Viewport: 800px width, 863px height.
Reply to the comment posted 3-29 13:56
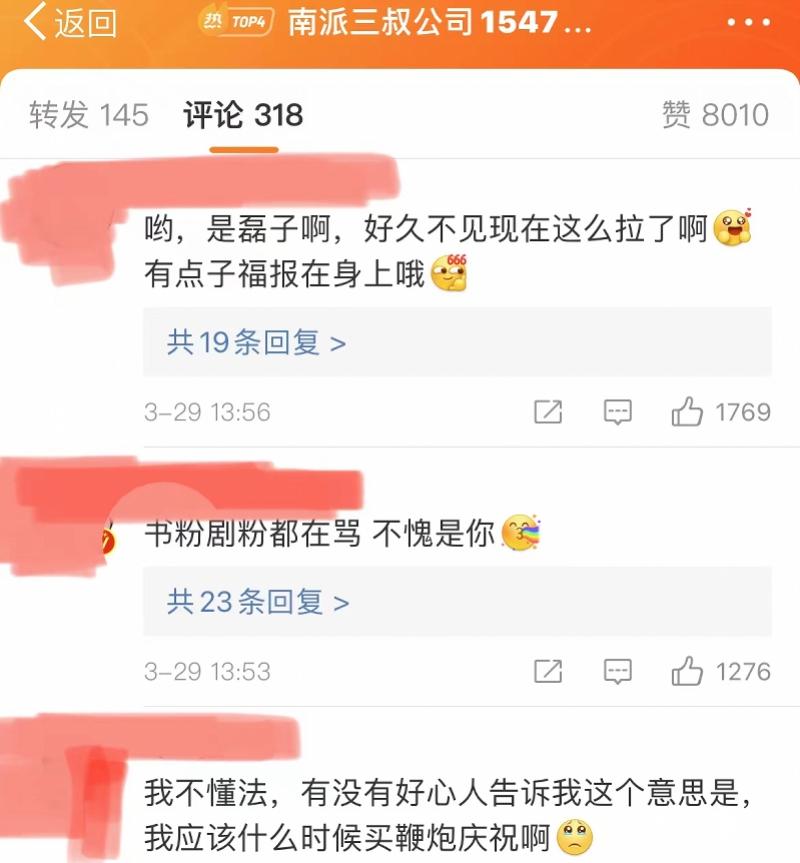click(x=618, y=411)
